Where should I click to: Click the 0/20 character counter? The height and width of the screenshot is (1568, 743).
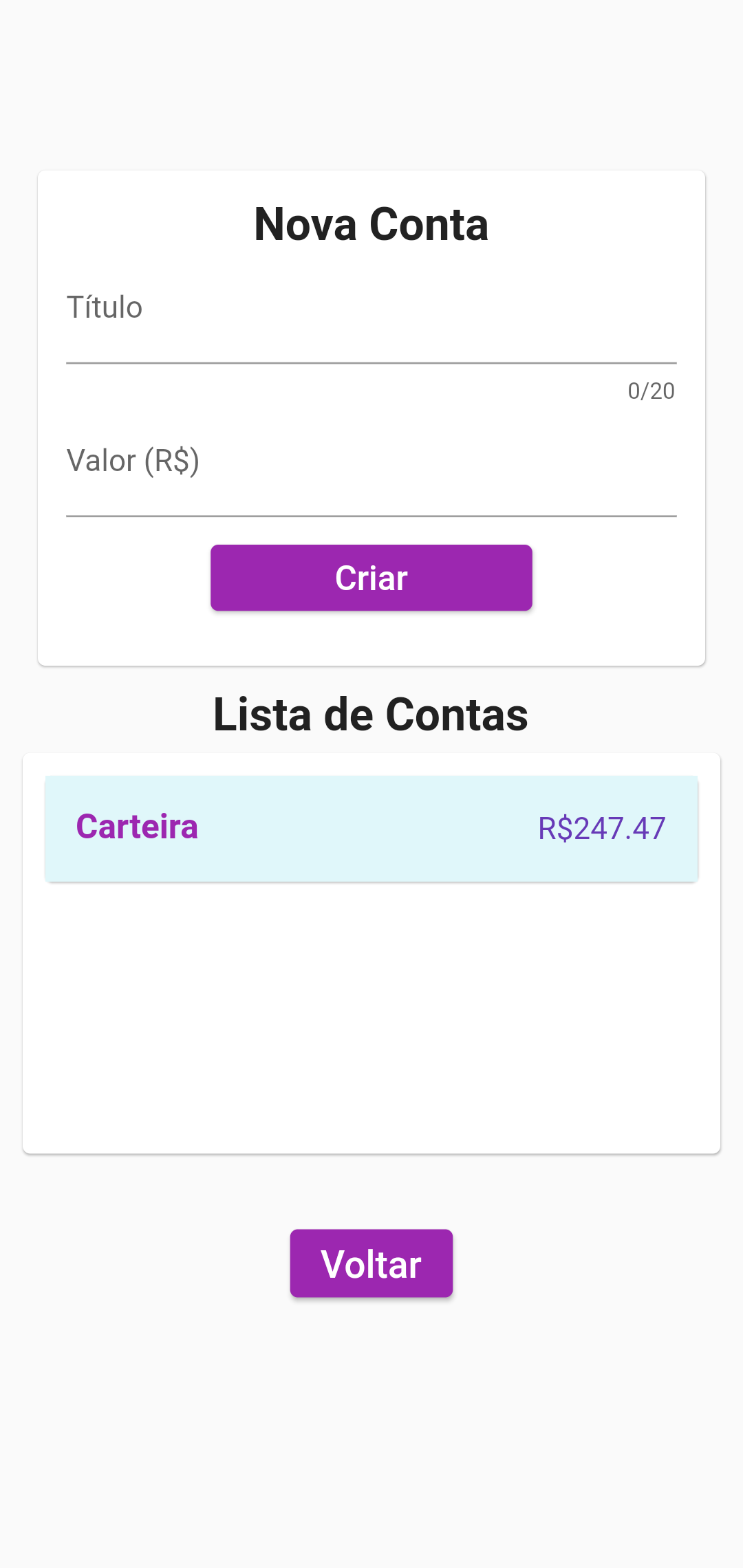[649, 391]
